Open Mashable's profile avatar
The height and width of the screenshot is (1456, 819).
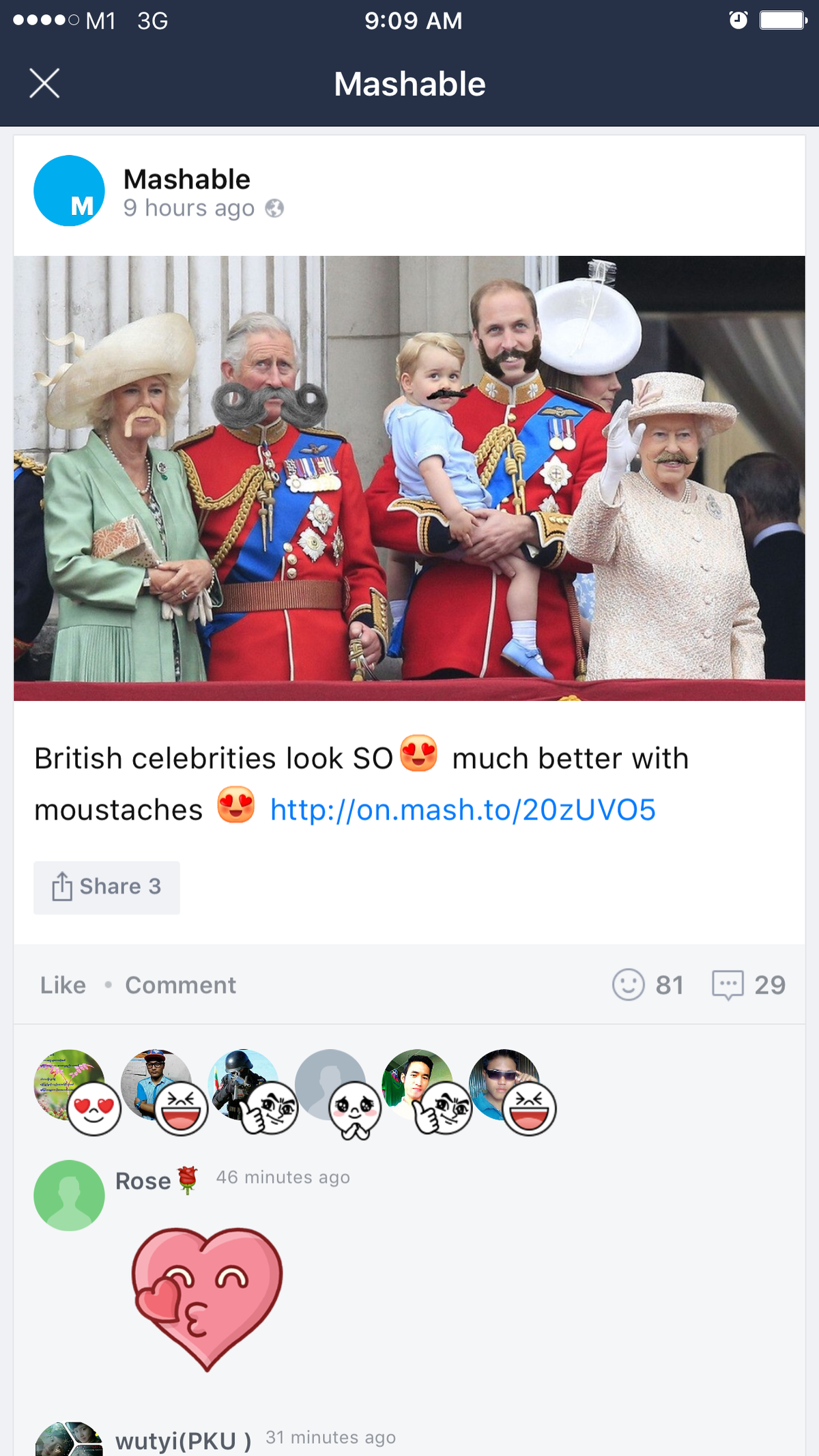[x=69, y=191]
